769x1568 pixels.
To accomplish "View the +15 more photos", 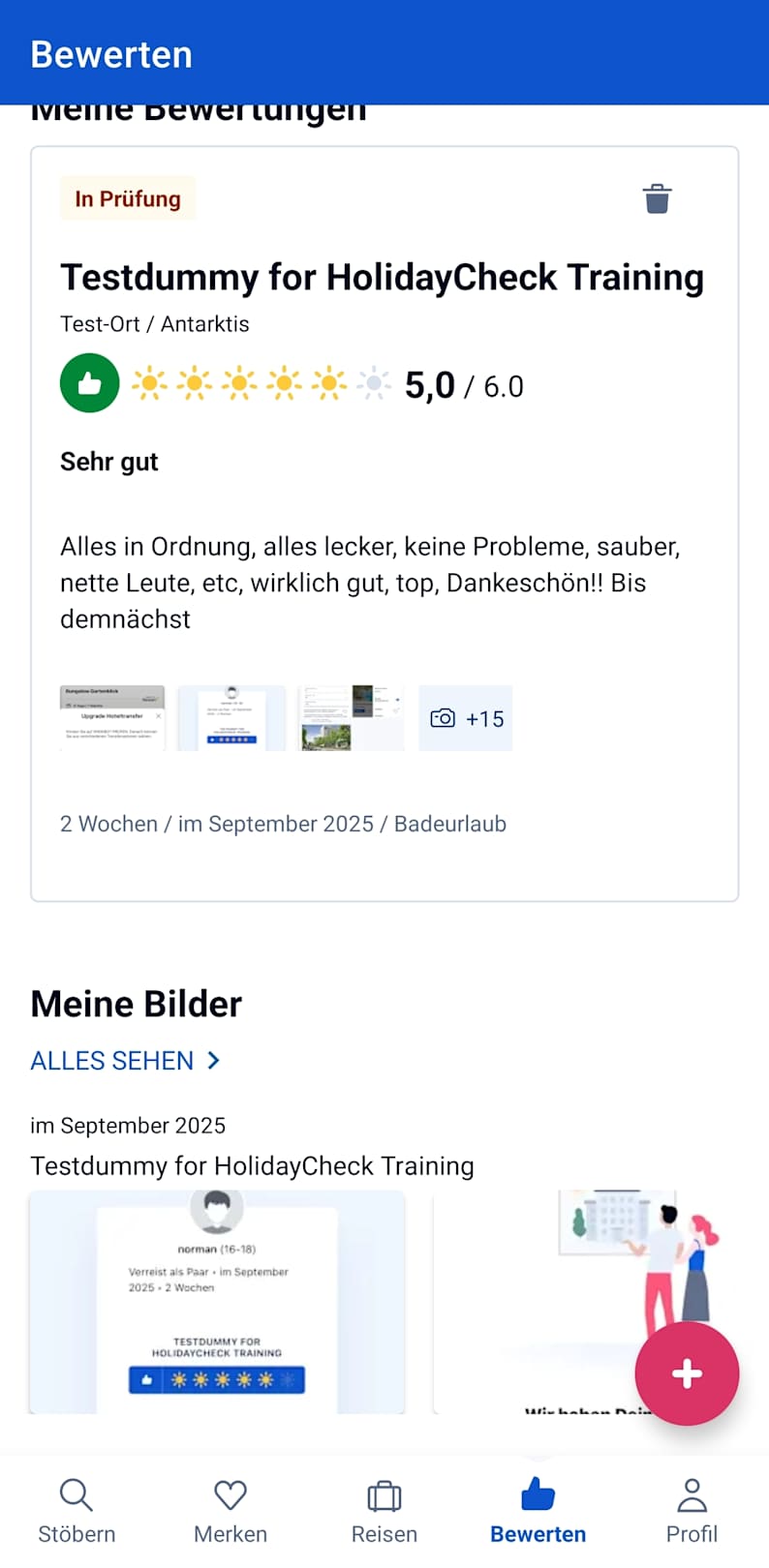I will (x=466, y=718).
